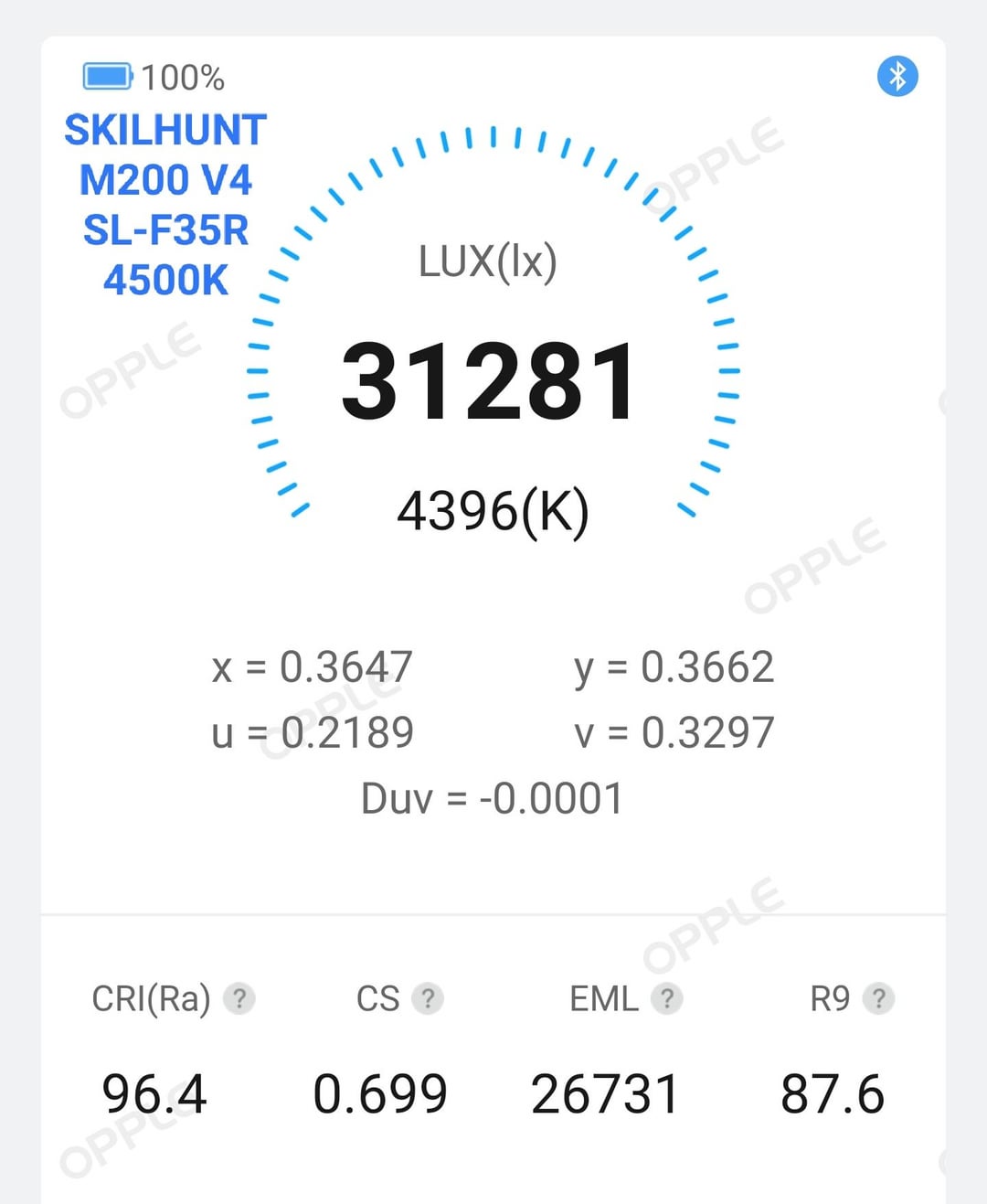The width and height of the screenshot is (987, 1204).
Task: Show the CS help explanation
Action: pyautogui.click(x=427, y=998)
